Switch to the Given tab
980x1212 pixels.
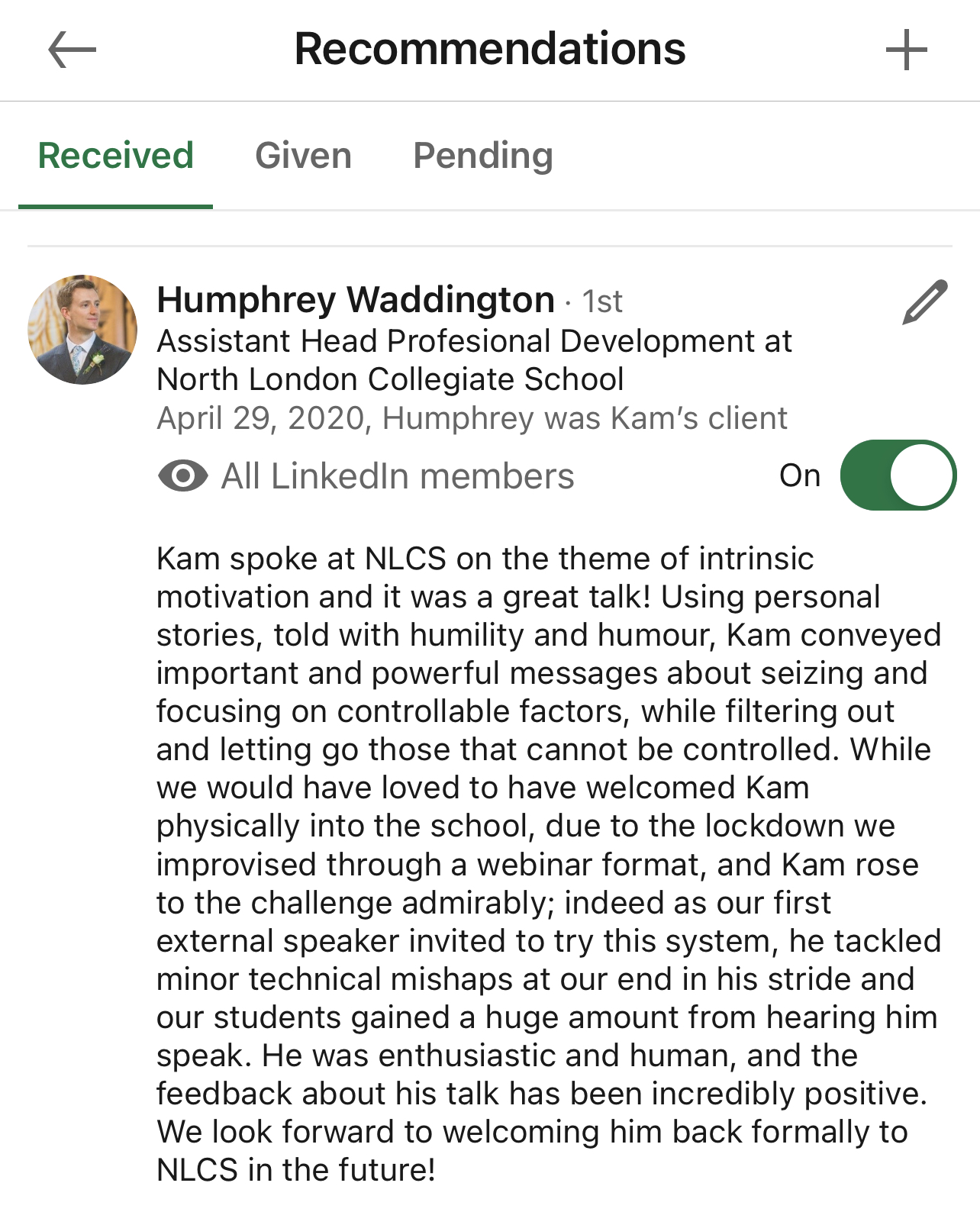click(x=303, y=156)
